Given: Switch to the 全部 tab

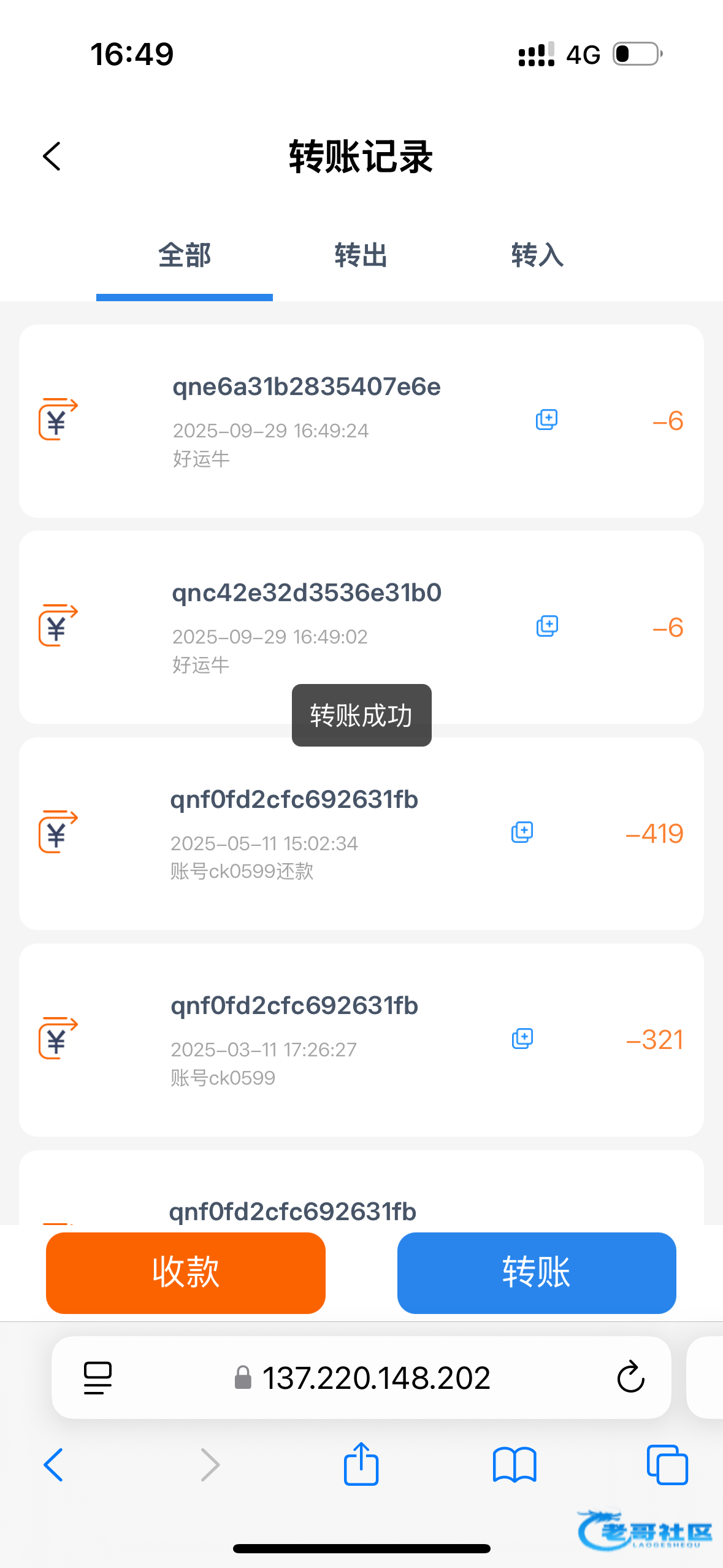Looking at the screenshot, I should 184,255.
